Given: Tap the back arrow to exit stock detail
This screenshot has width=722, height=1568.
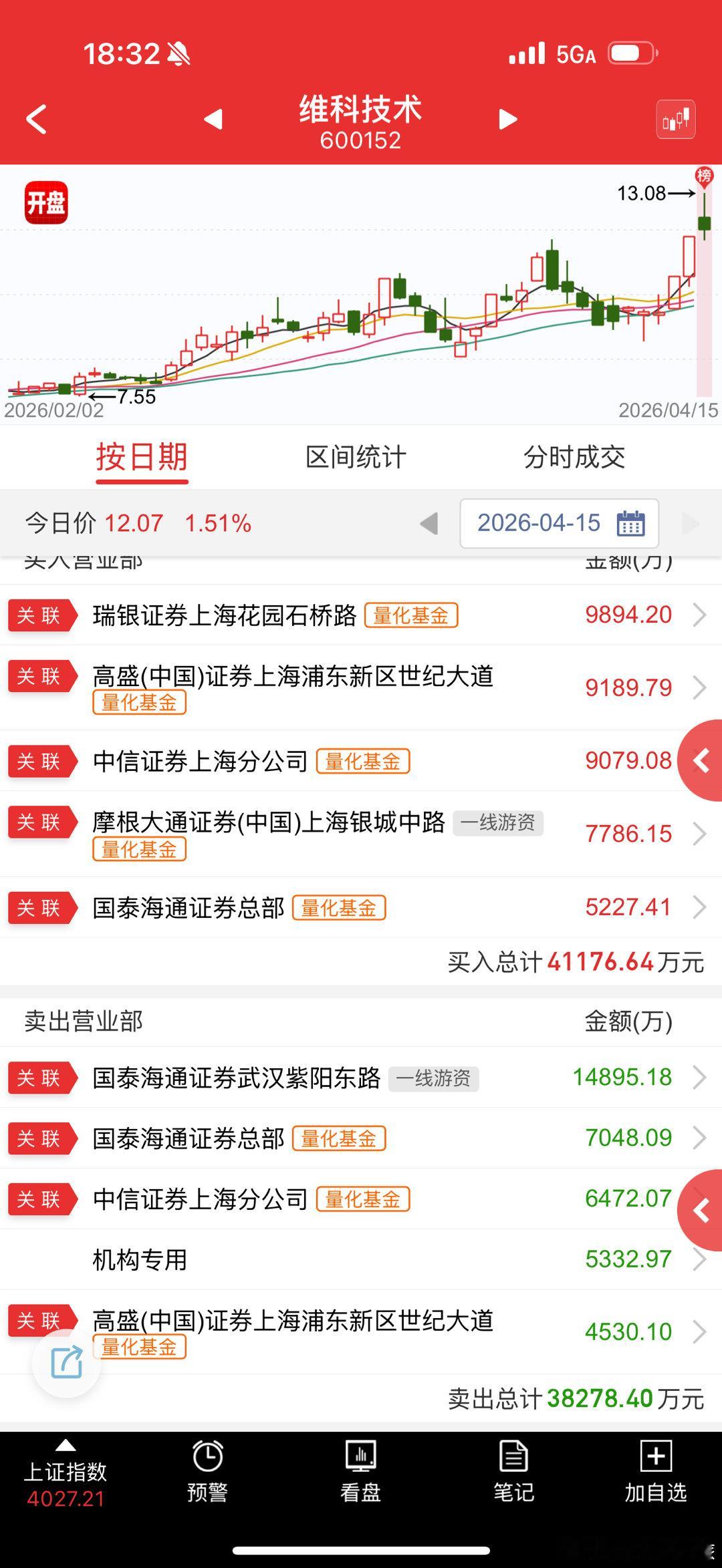Looking at the screenshot, I should [36, 119].
